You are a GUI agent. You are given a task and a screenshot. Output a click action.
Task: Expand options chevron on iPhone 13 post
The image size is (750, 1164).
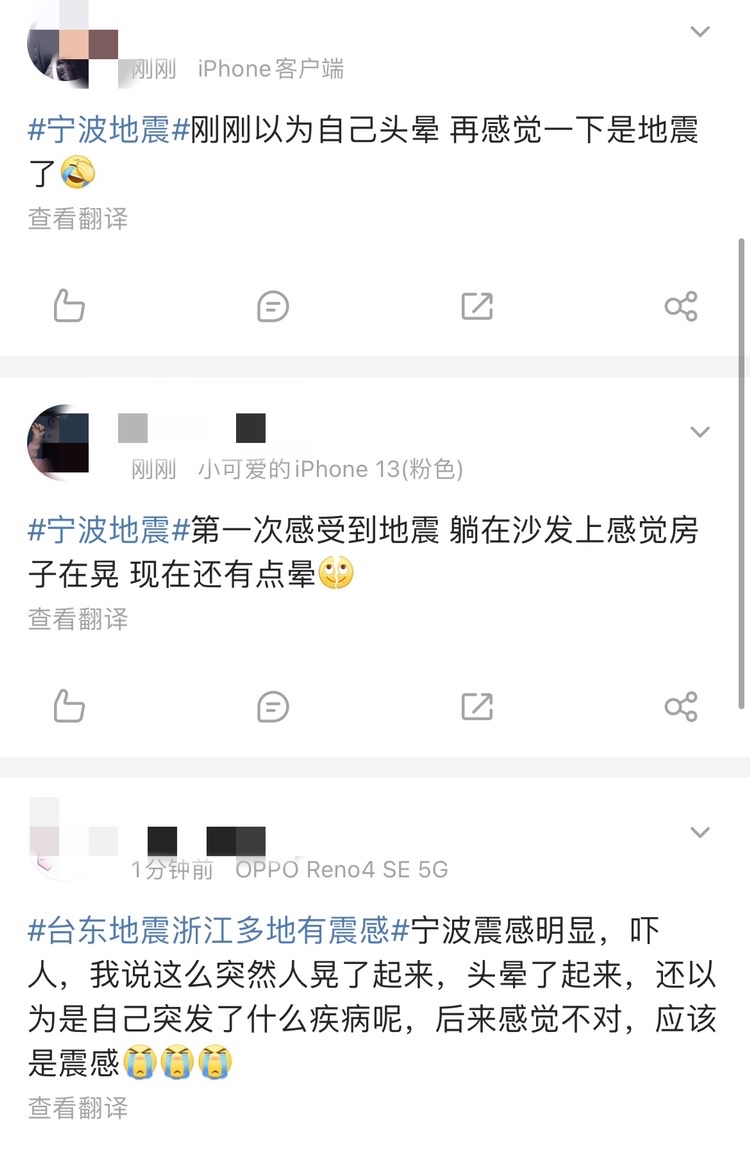tap(700, 432)
